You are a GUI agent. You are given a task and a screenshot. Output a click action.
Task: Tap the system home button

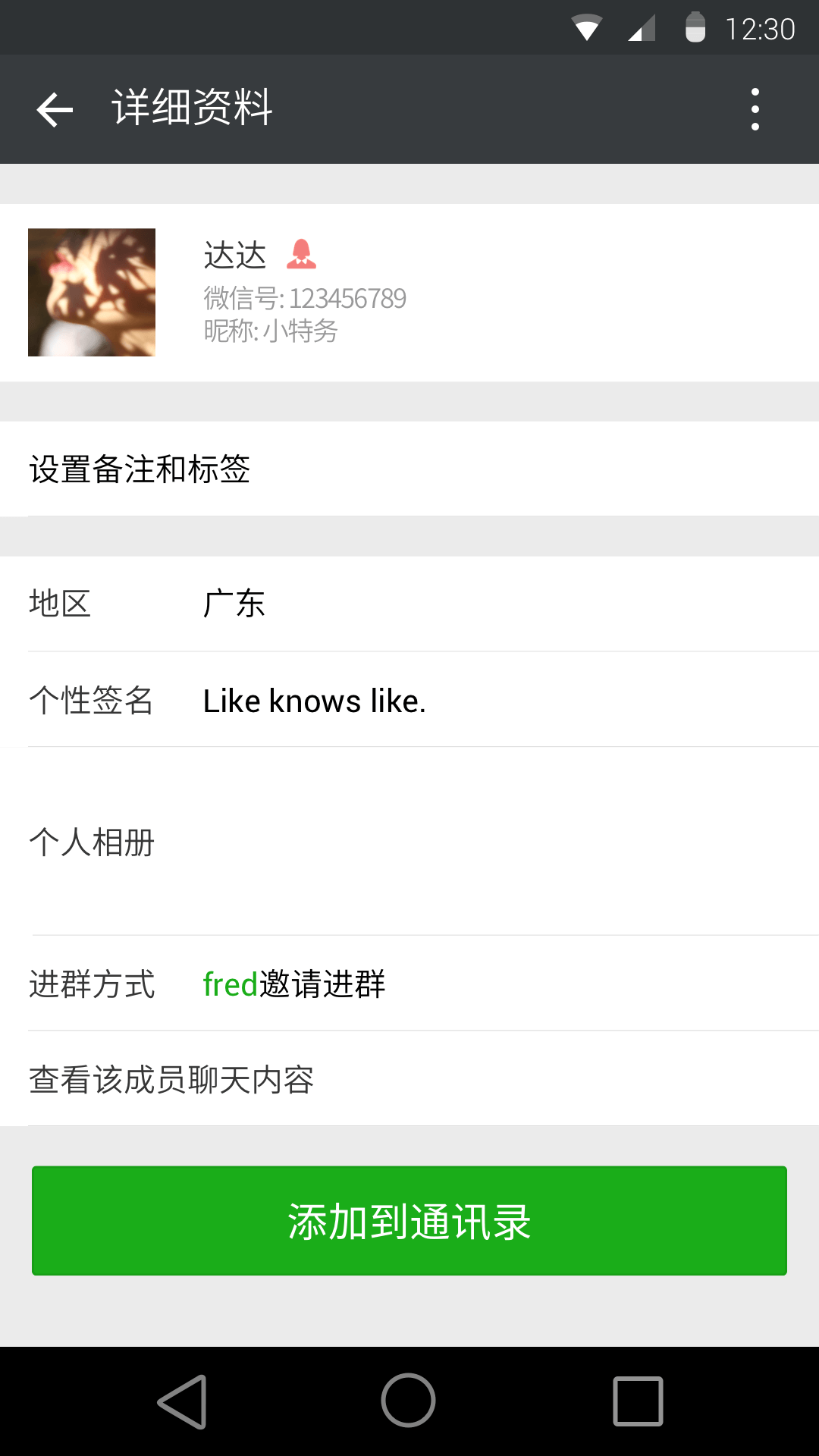(409, 1401)
